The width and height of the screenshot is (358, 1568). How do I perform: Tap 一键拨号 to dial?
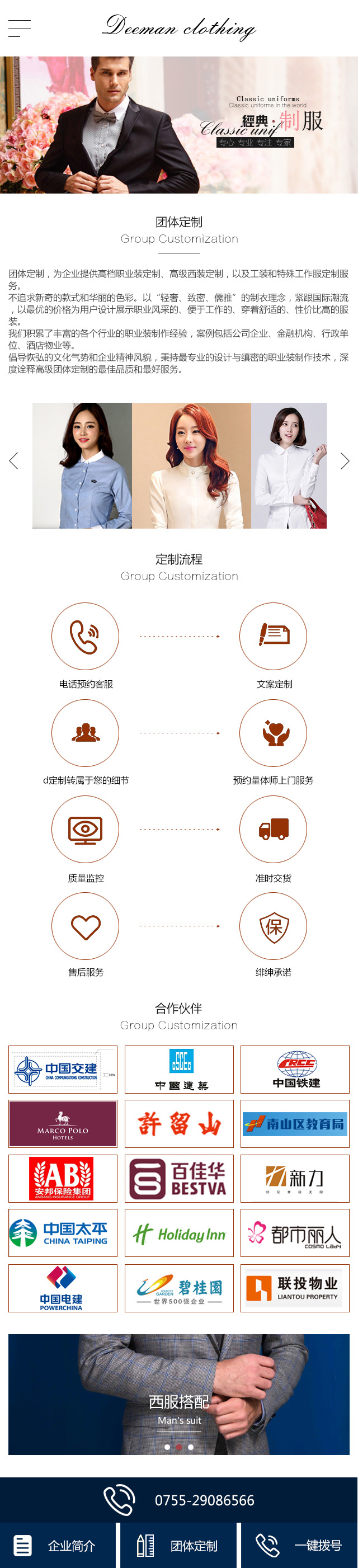[x=300, y=1546]
